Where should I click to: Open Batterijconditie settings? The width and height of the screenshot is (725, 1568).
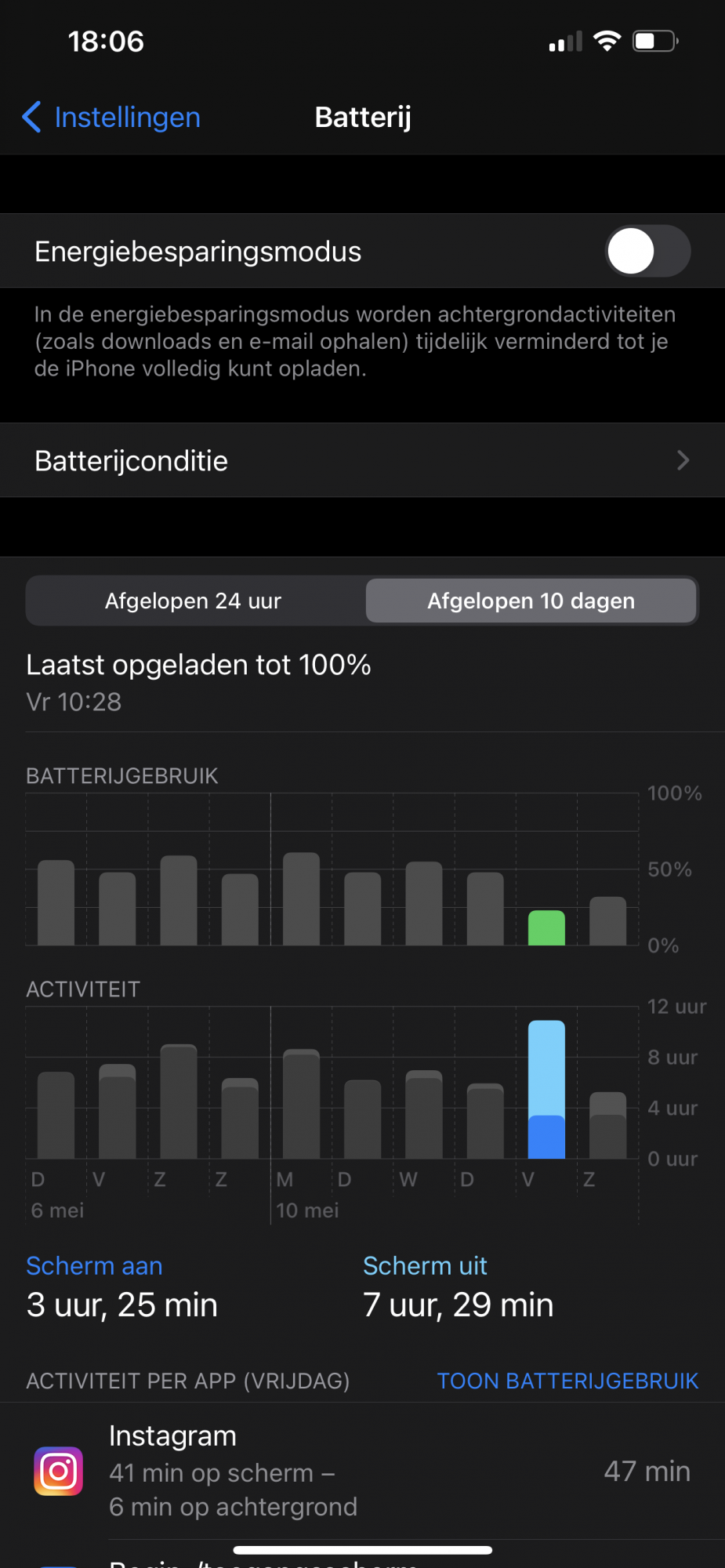(362, 461)
